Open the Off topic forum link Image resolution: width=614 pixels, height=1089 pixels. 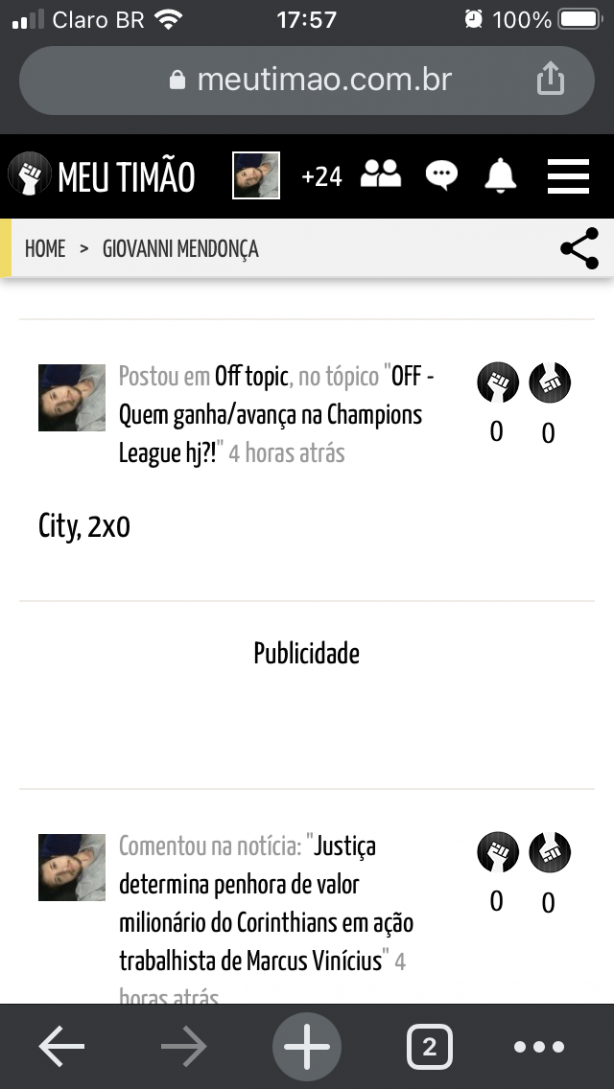coord(251,377)
